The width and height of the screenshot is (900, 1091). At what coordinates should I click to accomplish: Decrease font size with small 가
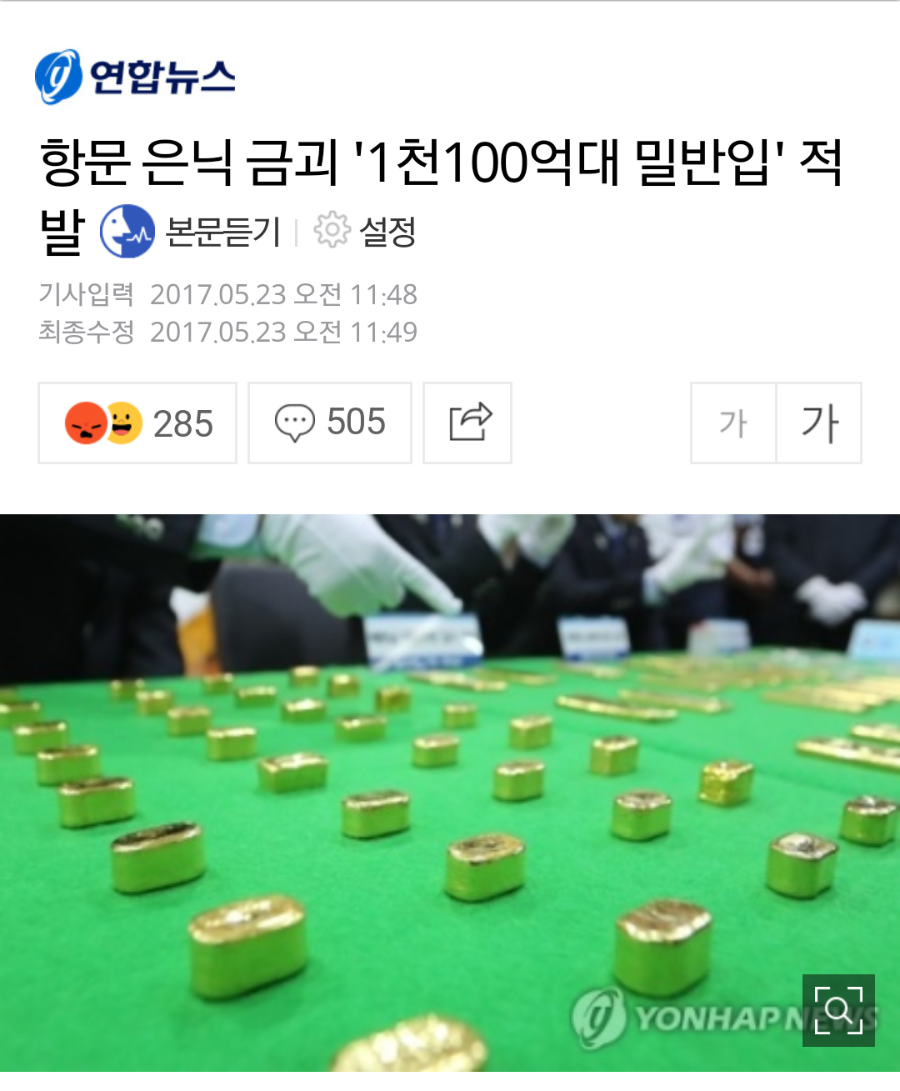click(x=733, y=423)
